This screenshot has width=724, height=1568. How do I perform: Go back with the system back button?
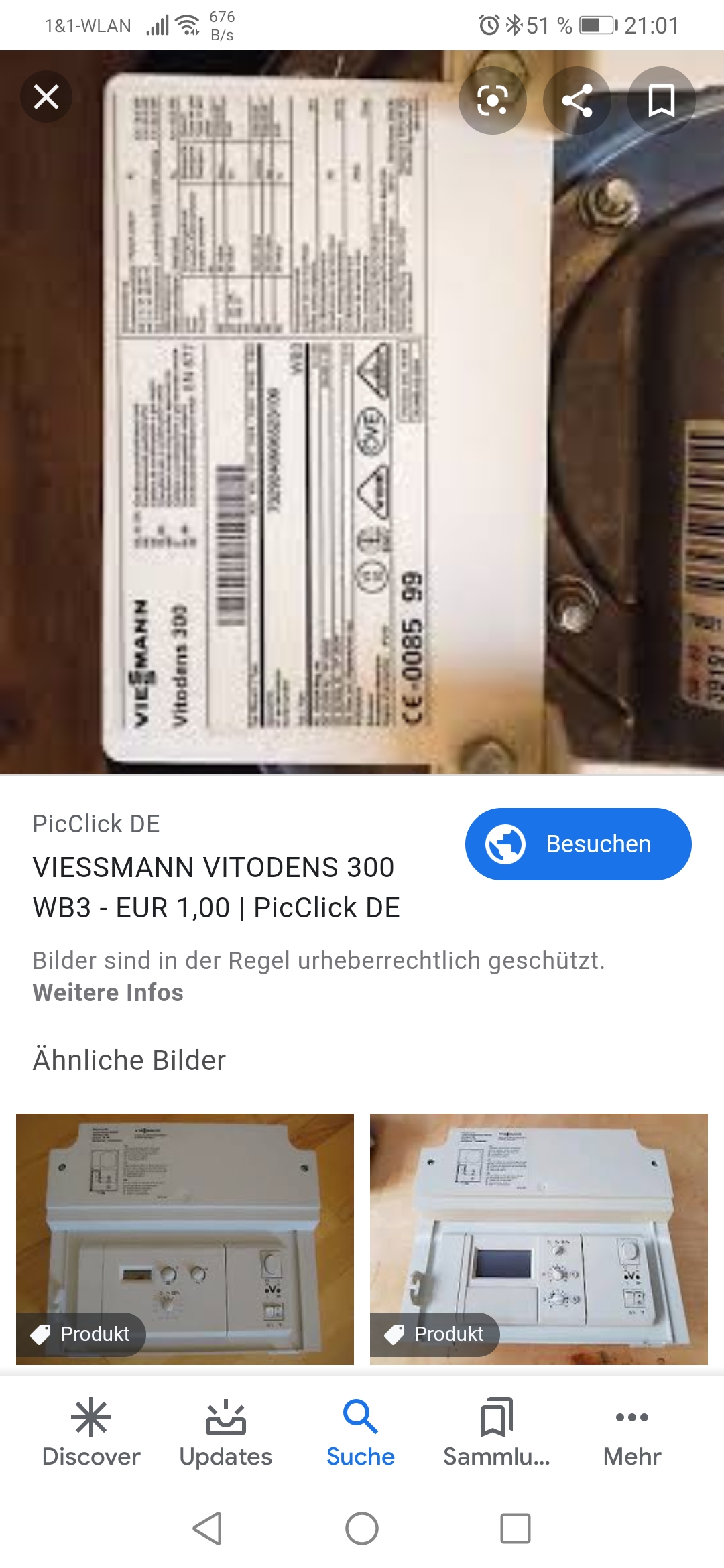click(x=207, y=1528)
